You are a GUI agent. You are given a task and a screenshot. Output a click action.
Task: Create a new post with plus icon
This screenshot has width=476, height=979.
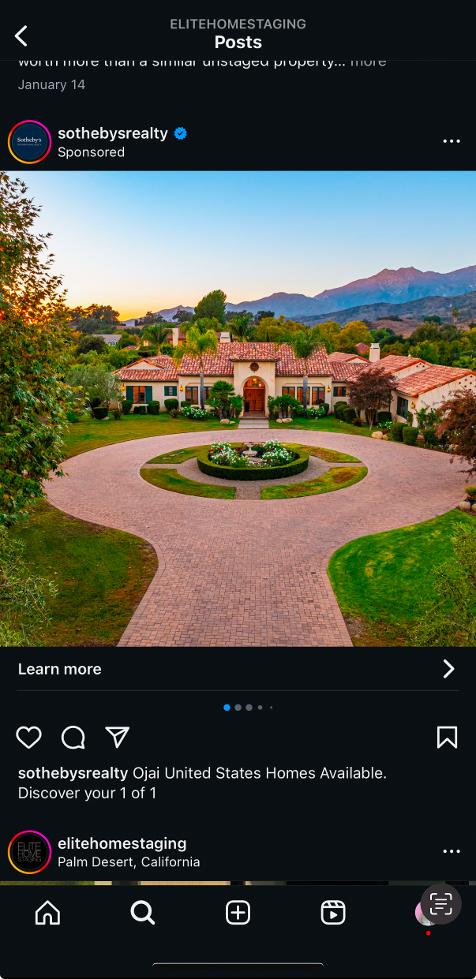pos(238,913)
